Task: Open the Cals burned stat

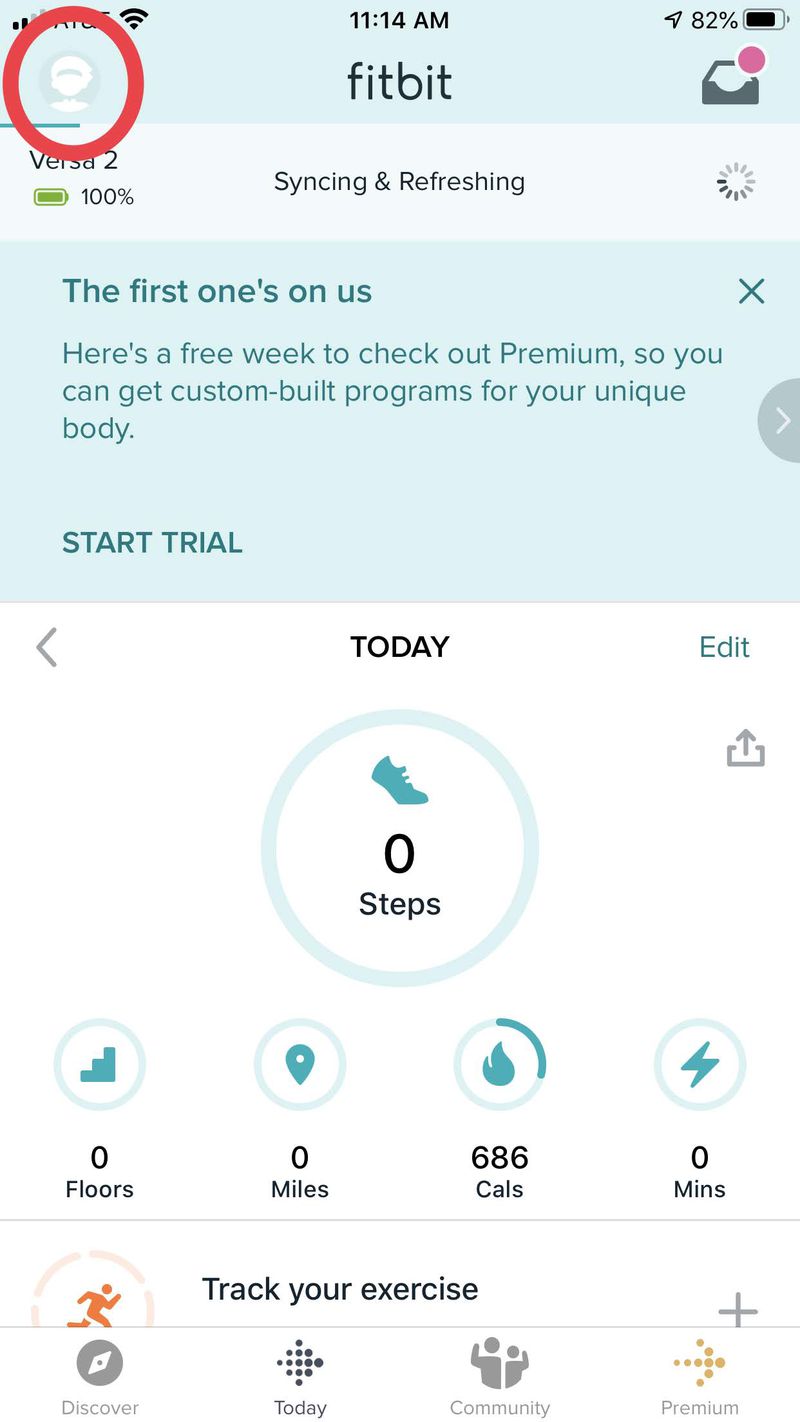Action: coord(500,1066)
